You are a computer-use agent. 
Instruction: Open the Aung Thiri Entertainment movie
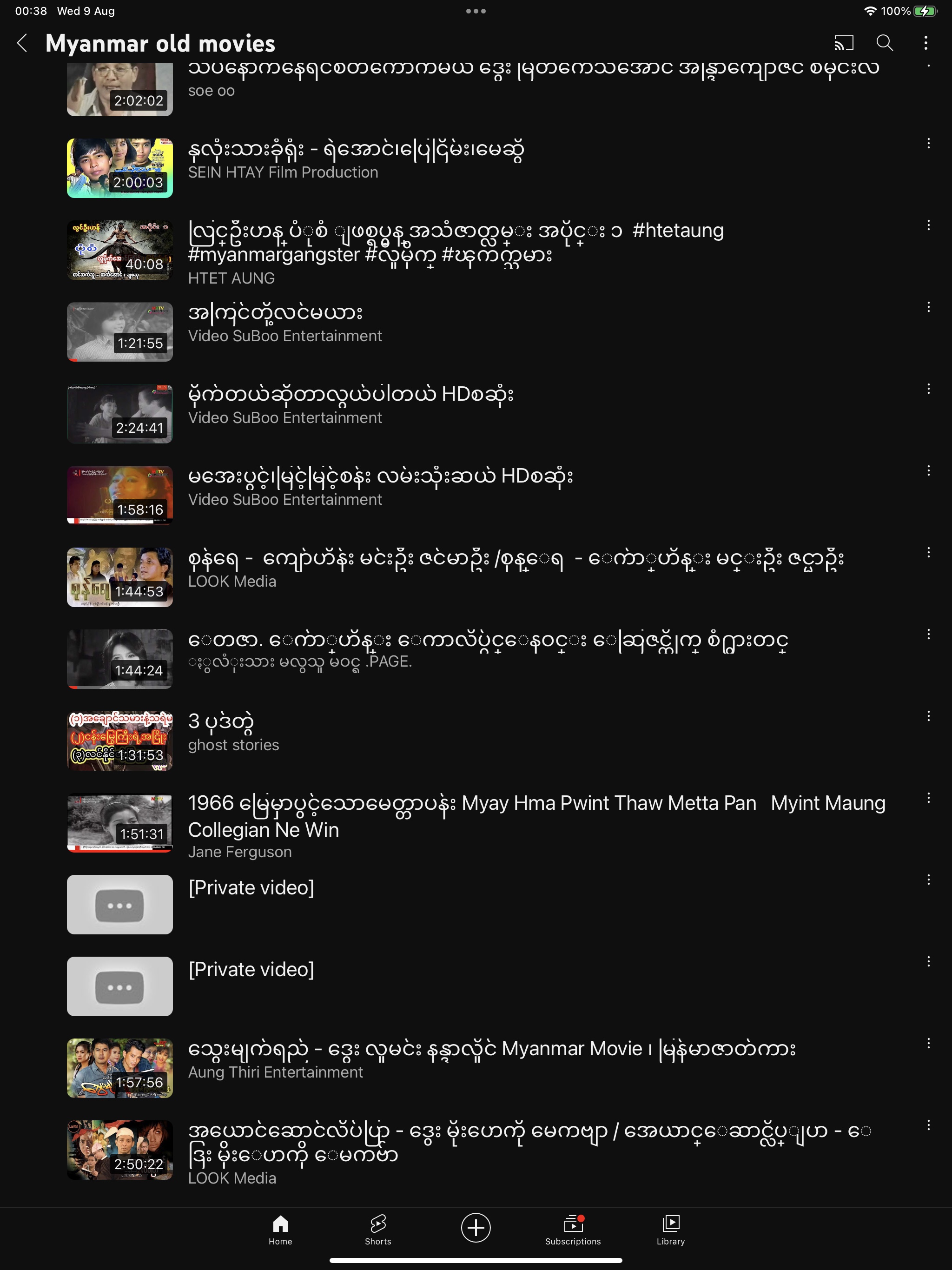[x=119, y=1068]
